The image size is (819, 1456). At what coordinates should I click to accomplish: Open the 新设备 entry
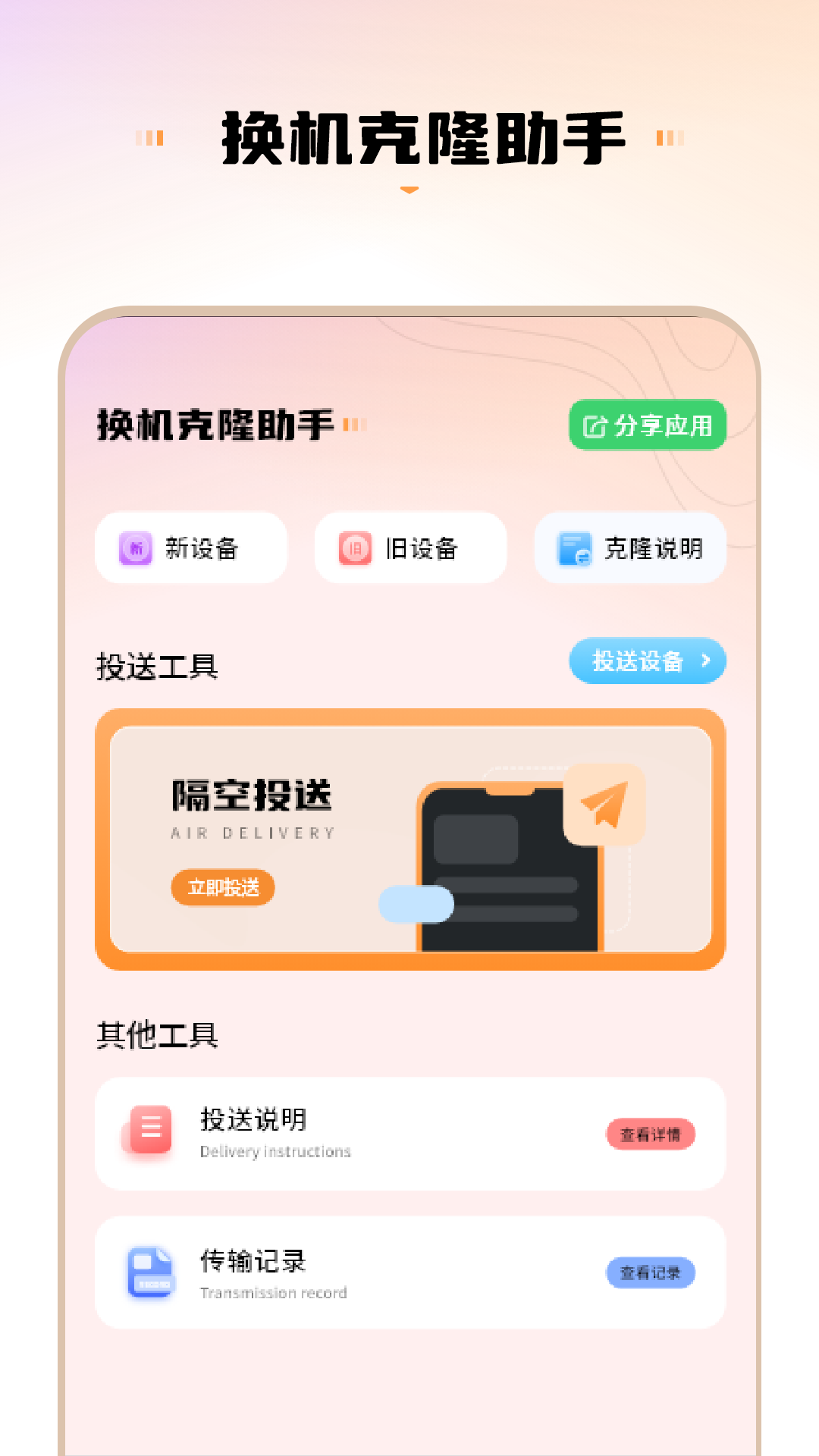tap(191, 548)
